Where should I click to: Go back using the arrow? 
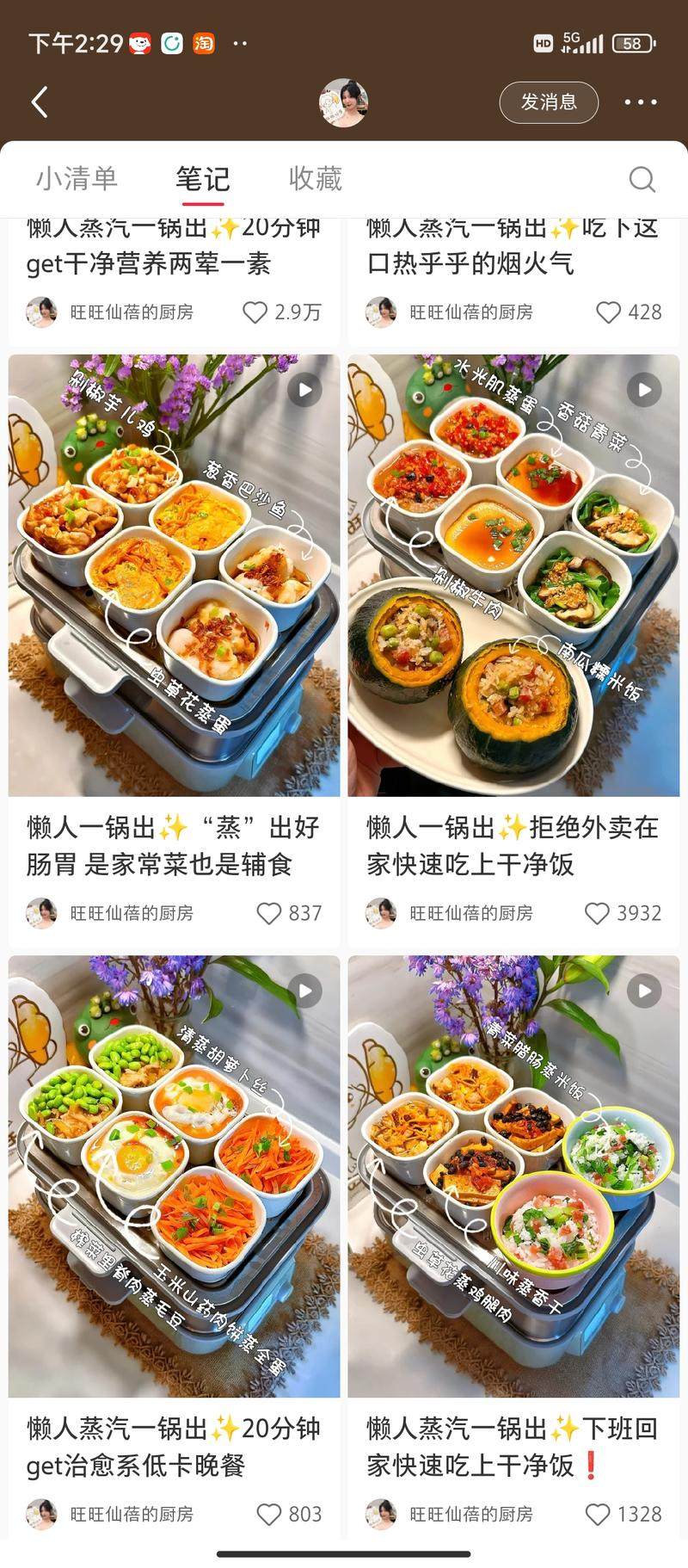40,102
